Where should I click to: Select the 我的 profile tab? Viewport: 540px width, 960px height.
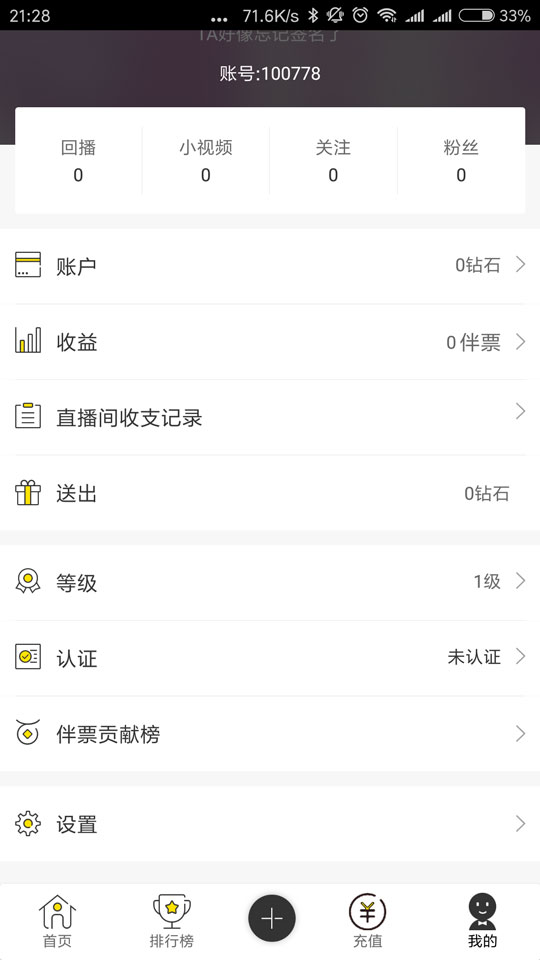click(x=482, y=921)
